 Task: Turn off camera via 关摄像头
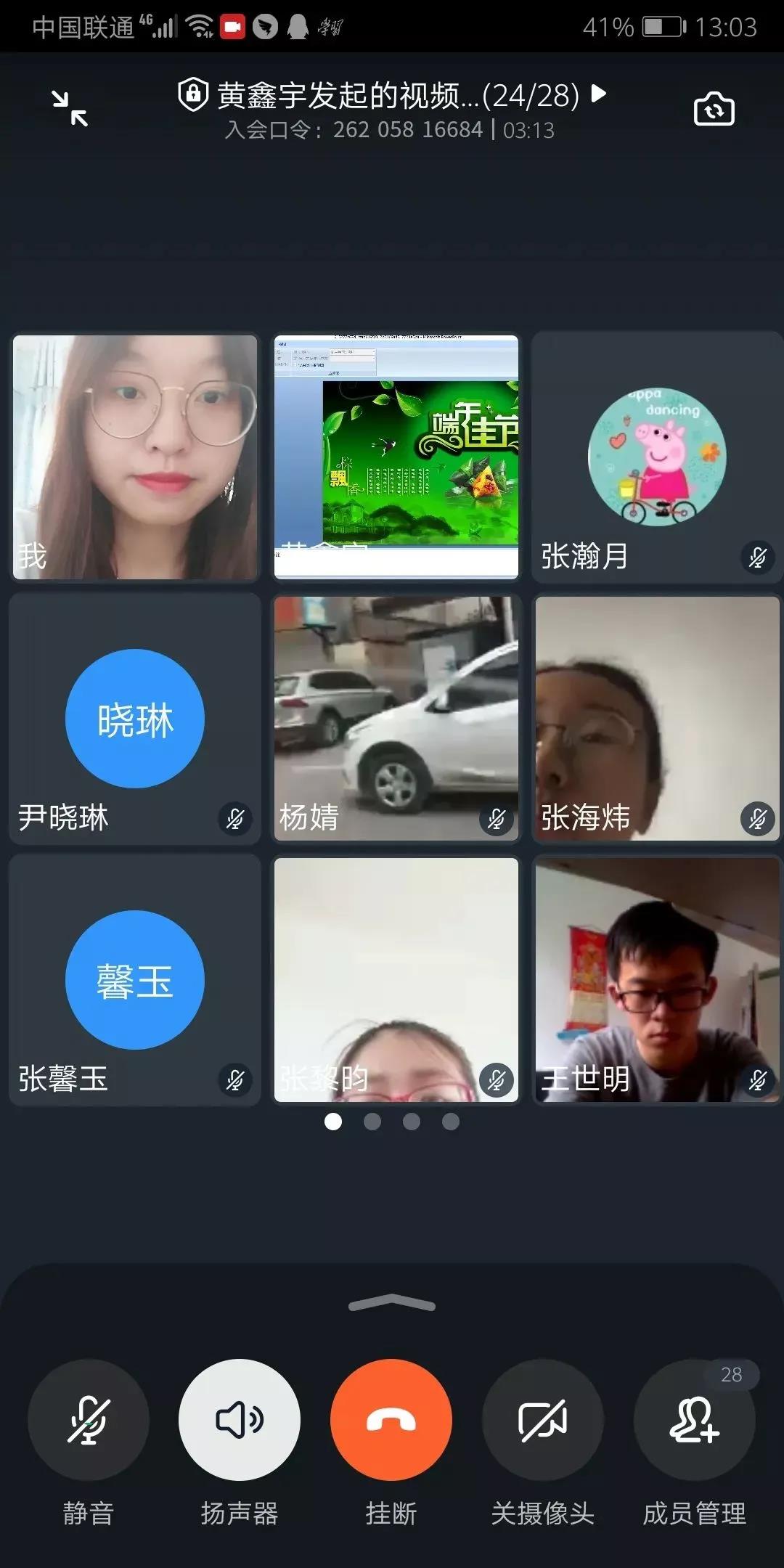(x=542, y=1420)
